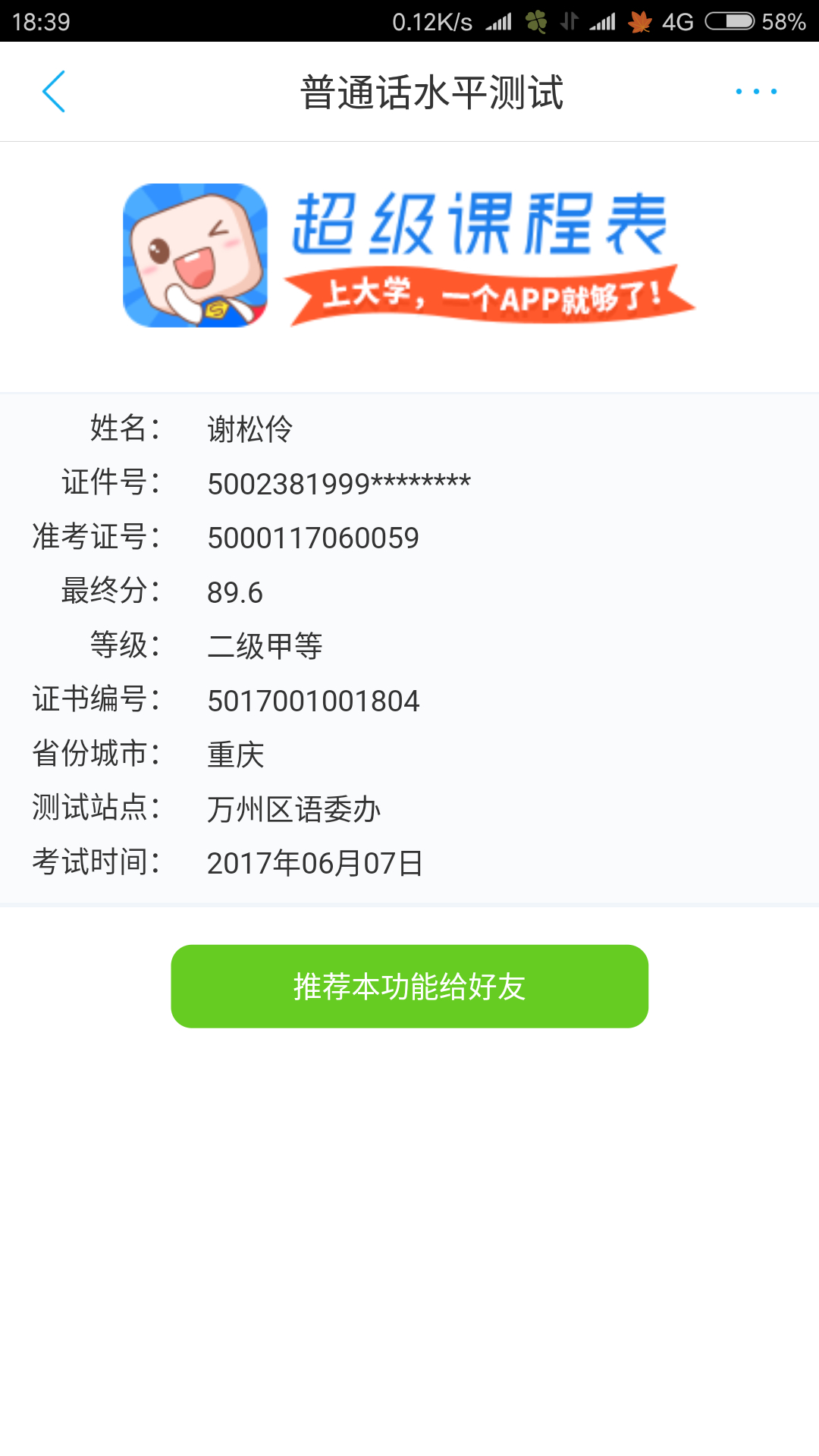The width and height of the screenshot is (819, 1456).
Task: Open the 超级课程表 promotional banner
Action: click(409, 256)
